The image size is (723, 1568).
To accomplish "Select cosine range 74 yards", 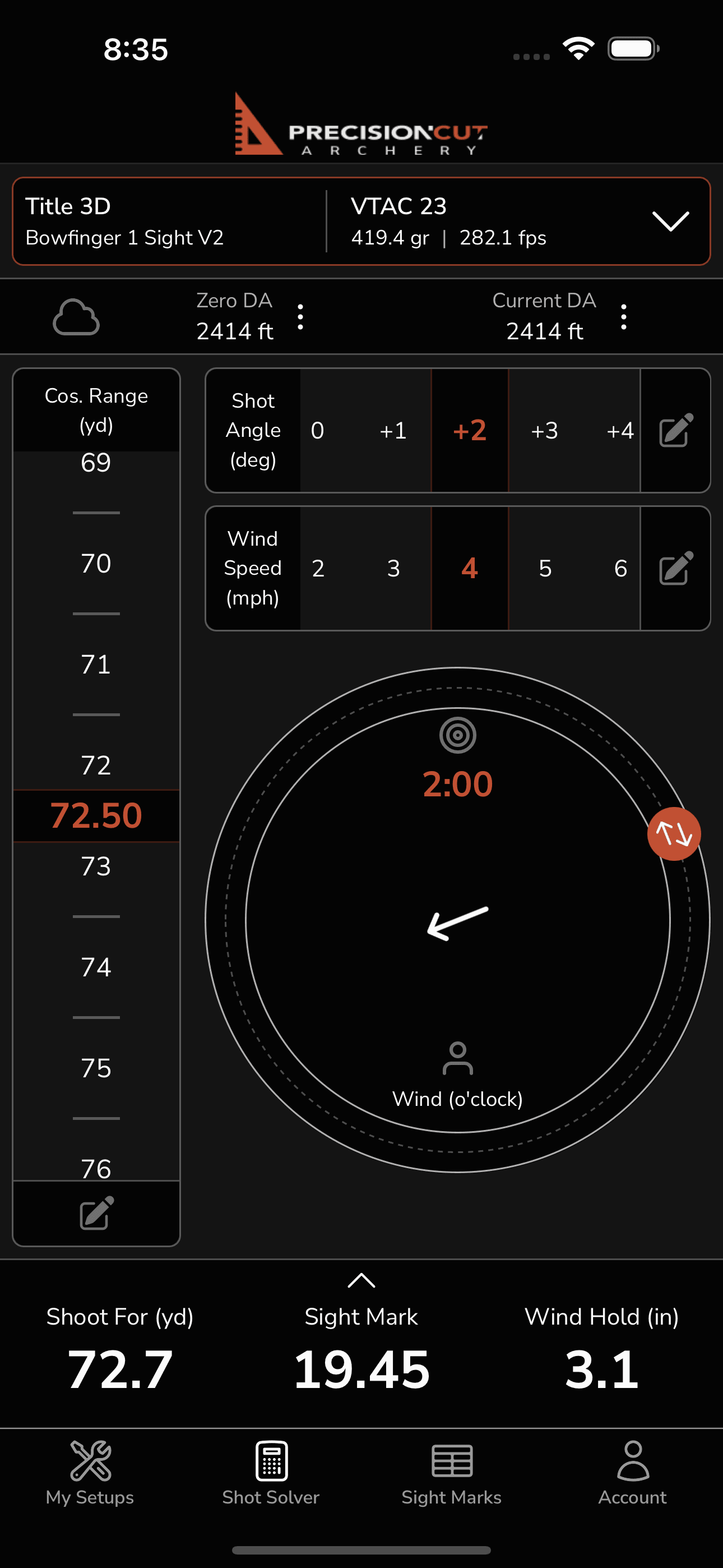I will (x=96, y=967).
